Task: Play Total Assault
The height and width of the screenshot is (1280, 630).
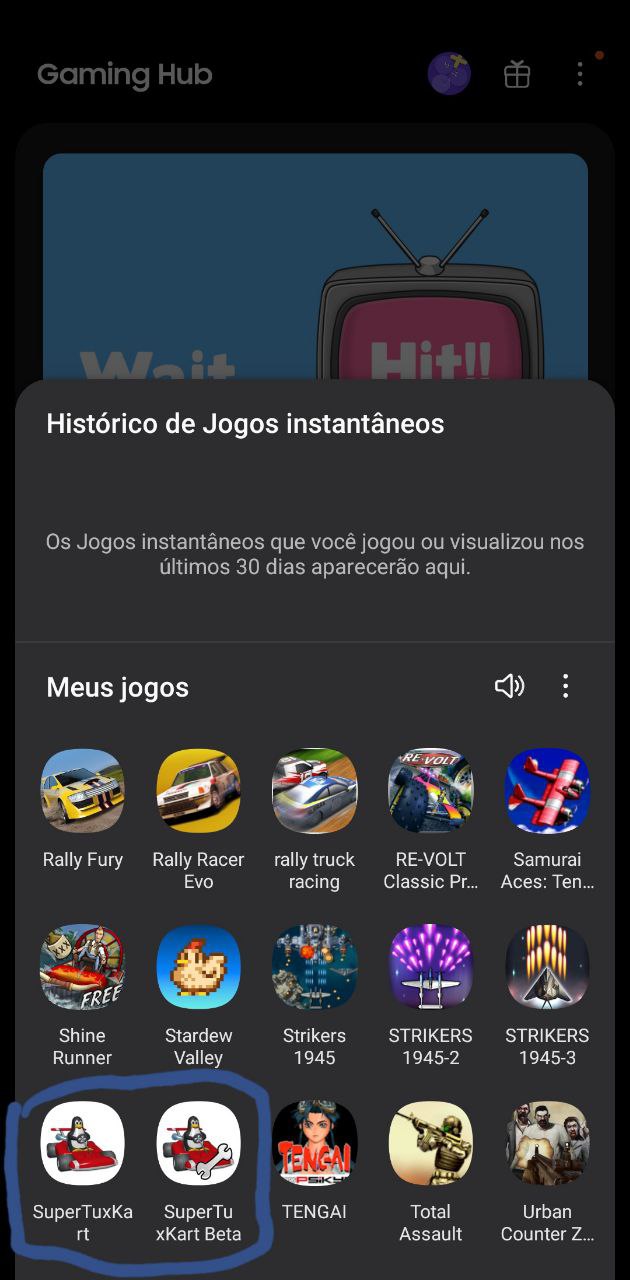Action: tap(430, 1143)
